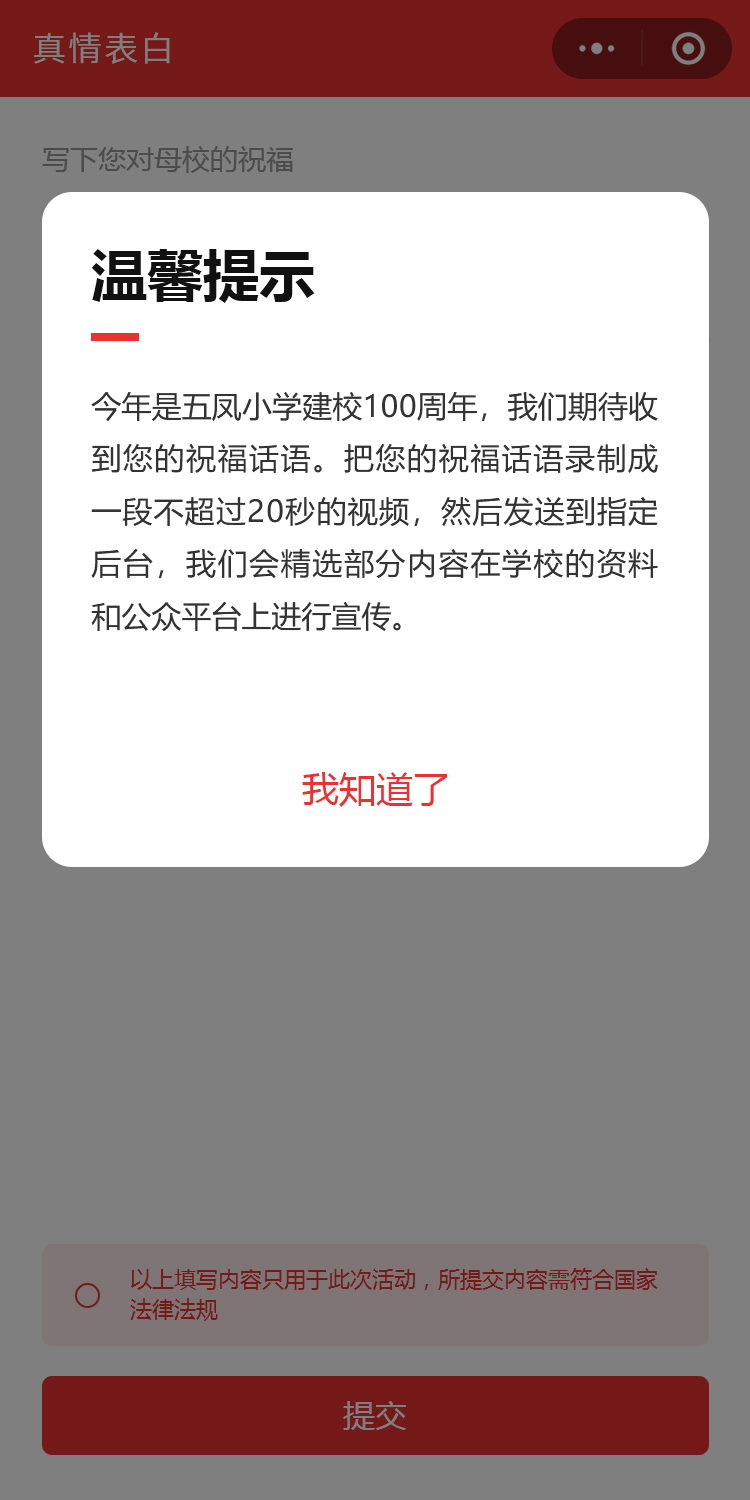Dismiss the dialog with 我知道了
The image size is (750, 1500).
click(375, 790)
